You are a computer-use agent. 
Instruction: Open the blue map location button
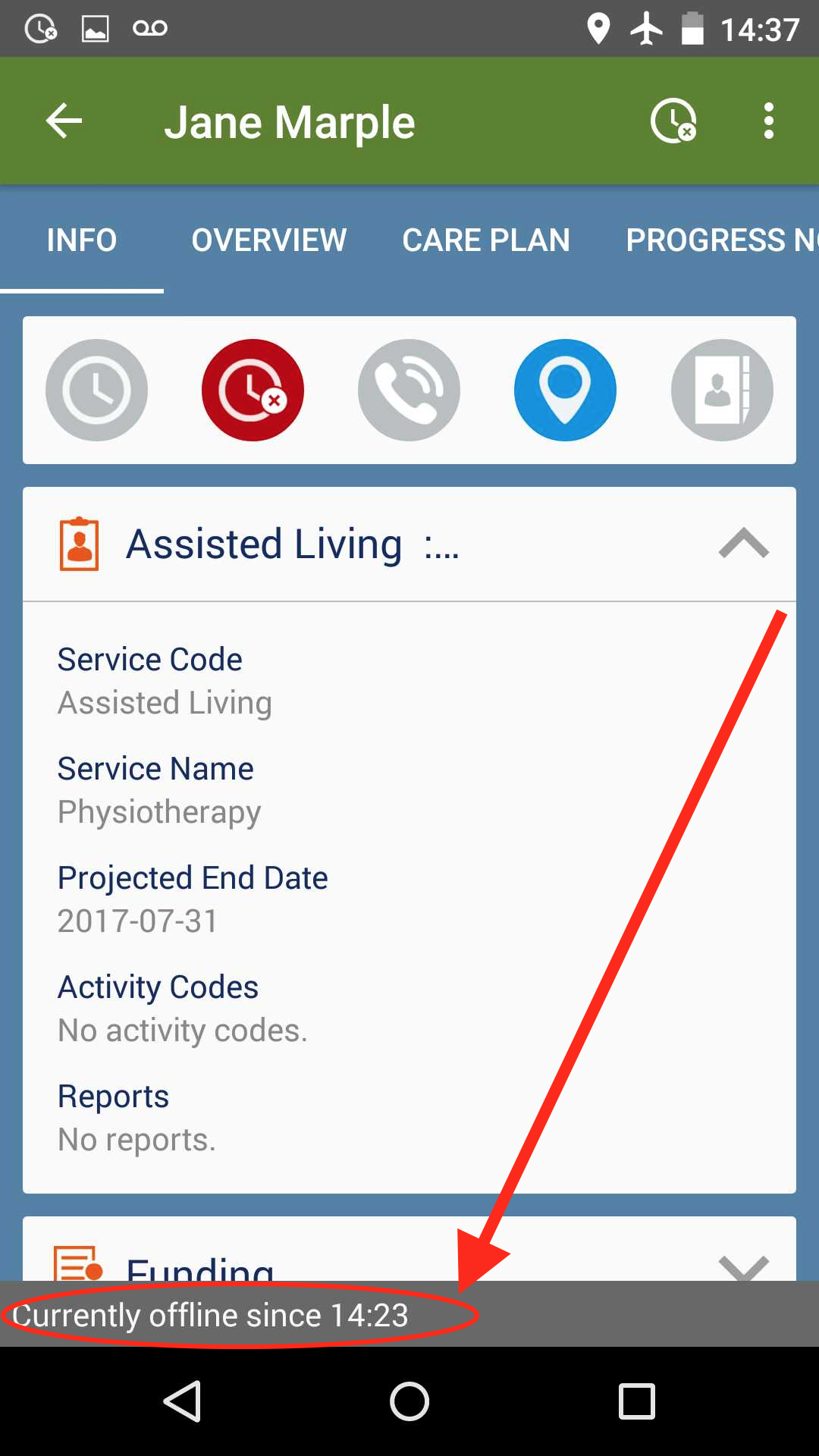pos(565,390)
